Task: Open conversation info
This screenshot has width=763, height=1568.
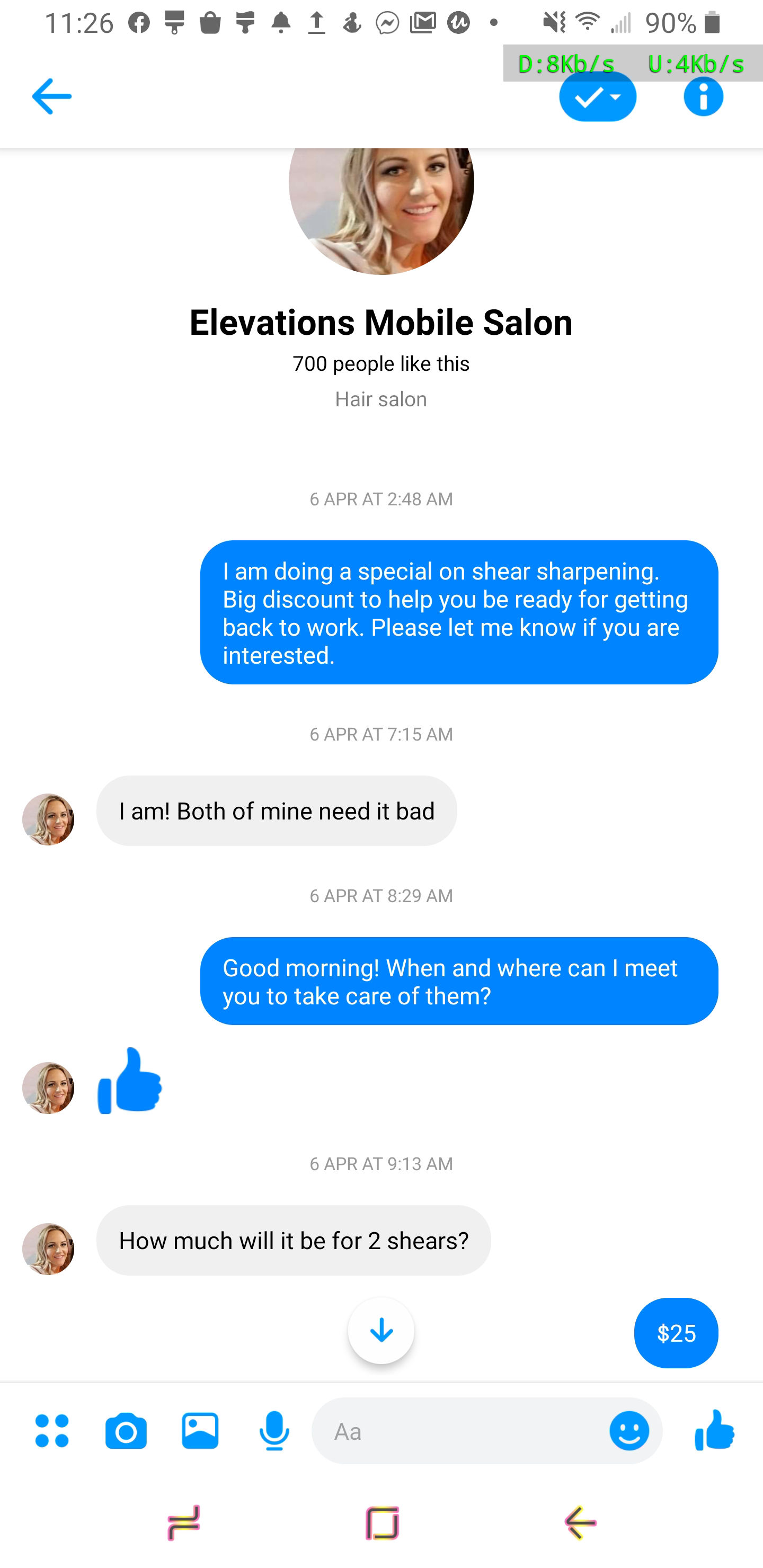Action: click(x=703, y=96)
